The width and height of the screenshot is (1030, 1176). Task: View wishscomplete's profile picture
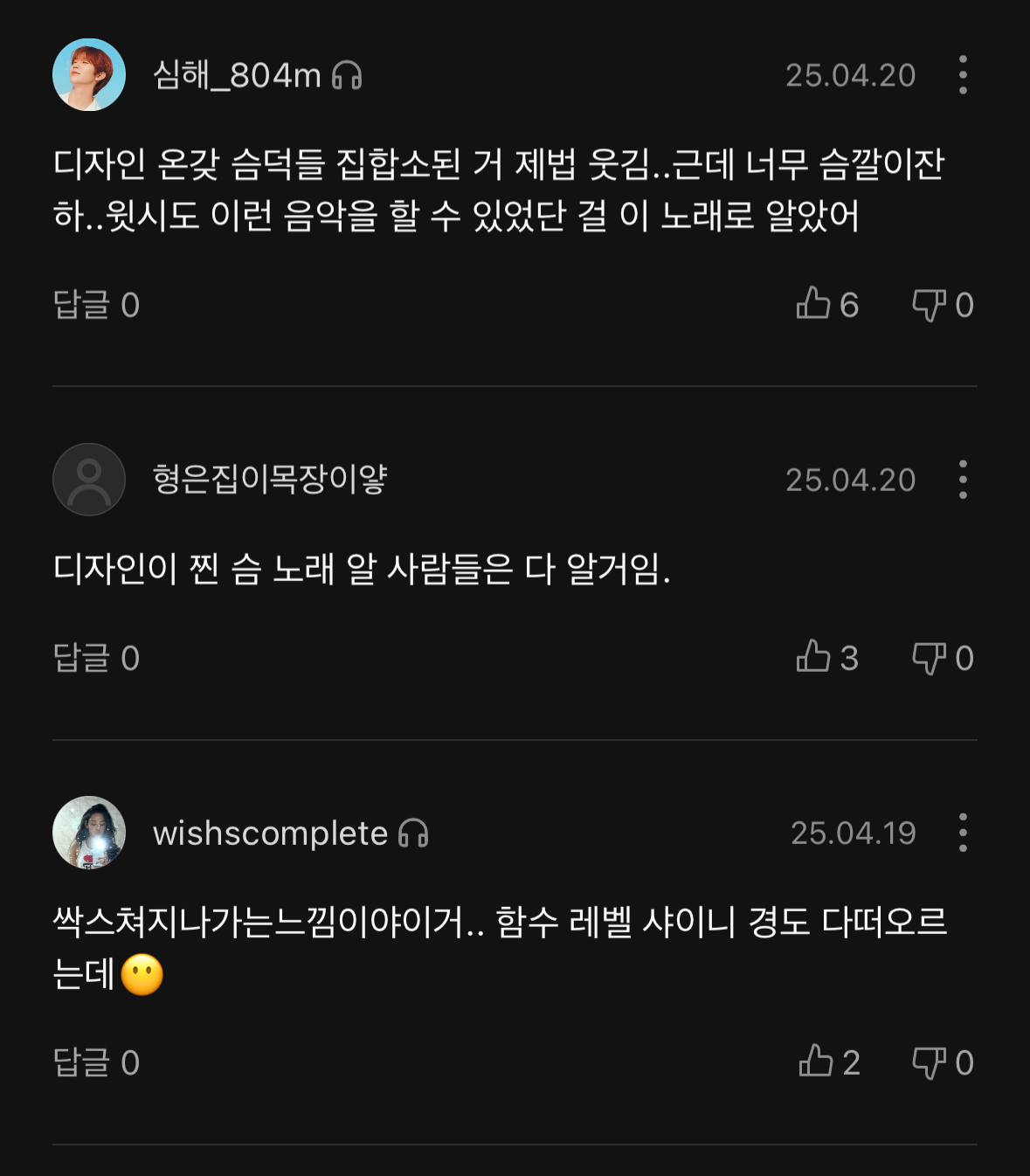pyautogui.click(x=89, y=833)
